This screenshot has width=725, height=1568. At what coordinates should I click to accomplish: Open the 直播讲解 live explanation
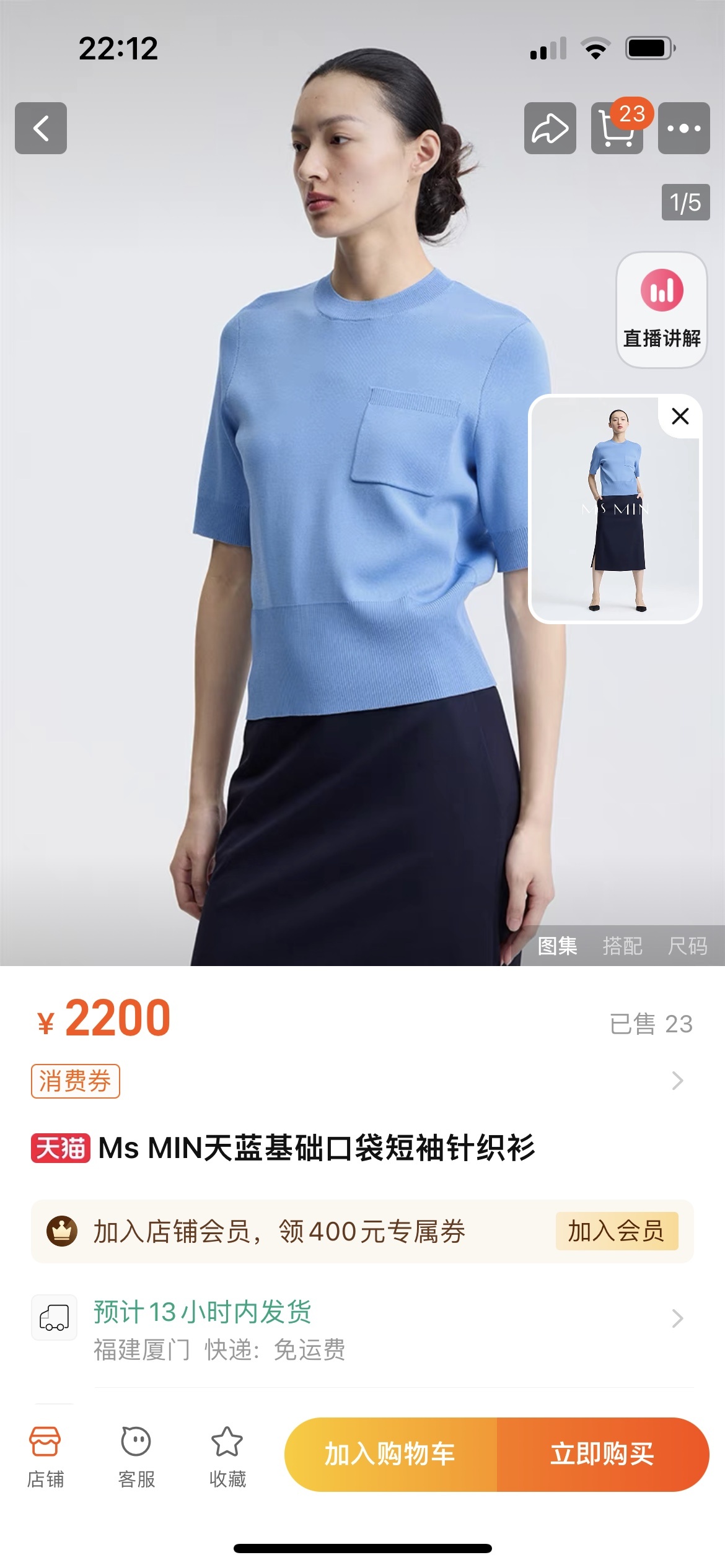662,310
